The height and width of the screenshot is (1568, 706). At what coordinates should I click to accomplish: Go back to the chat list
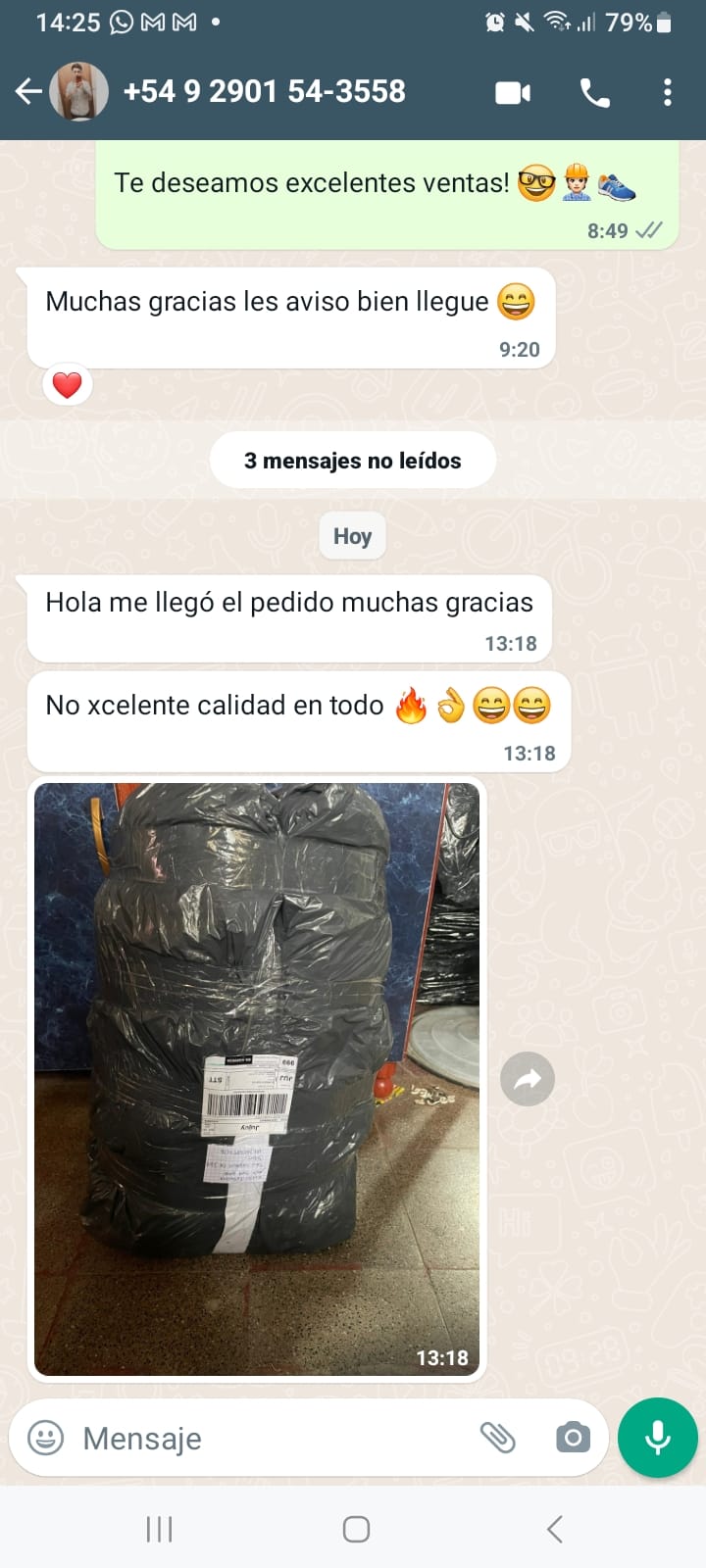pos(28,92)
